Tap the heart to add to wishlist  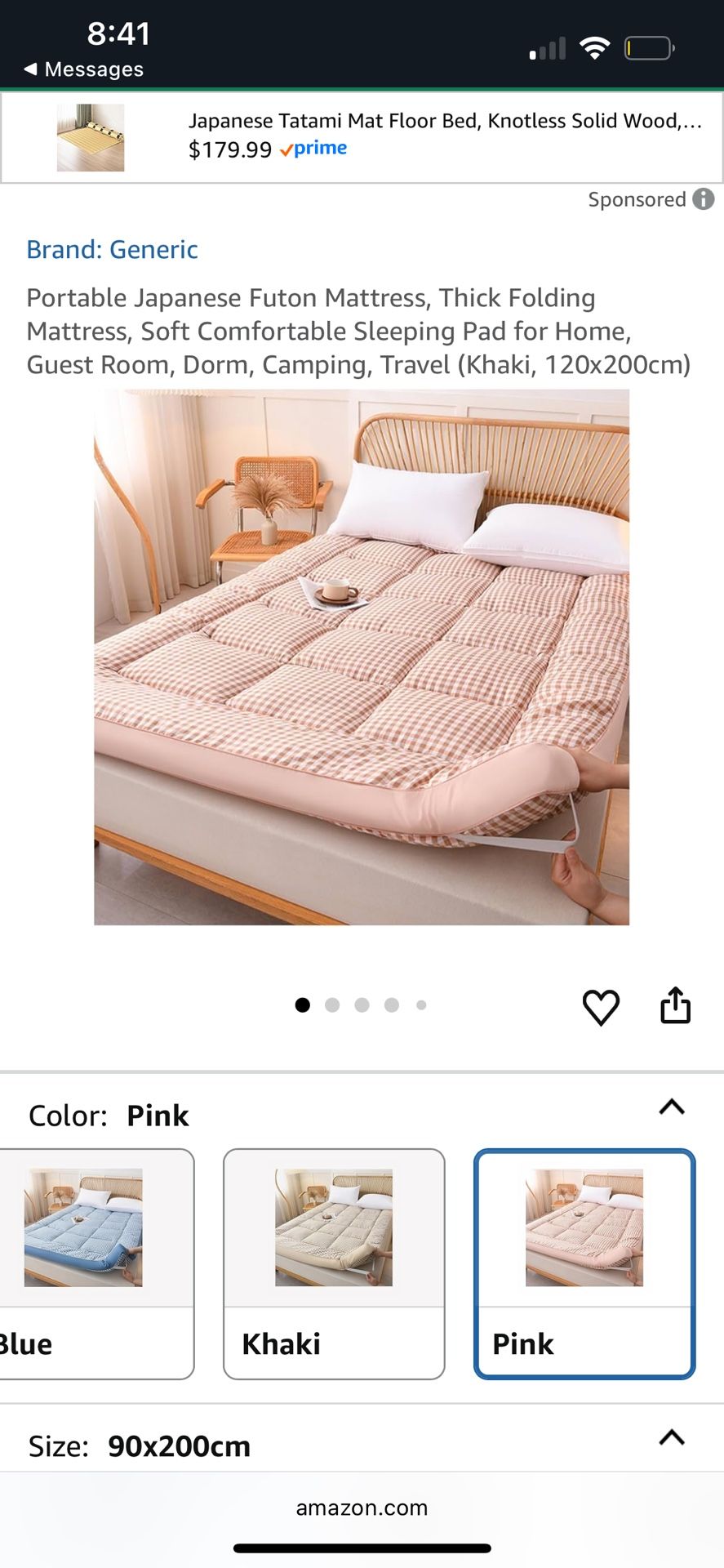(x=601, y=1005)
